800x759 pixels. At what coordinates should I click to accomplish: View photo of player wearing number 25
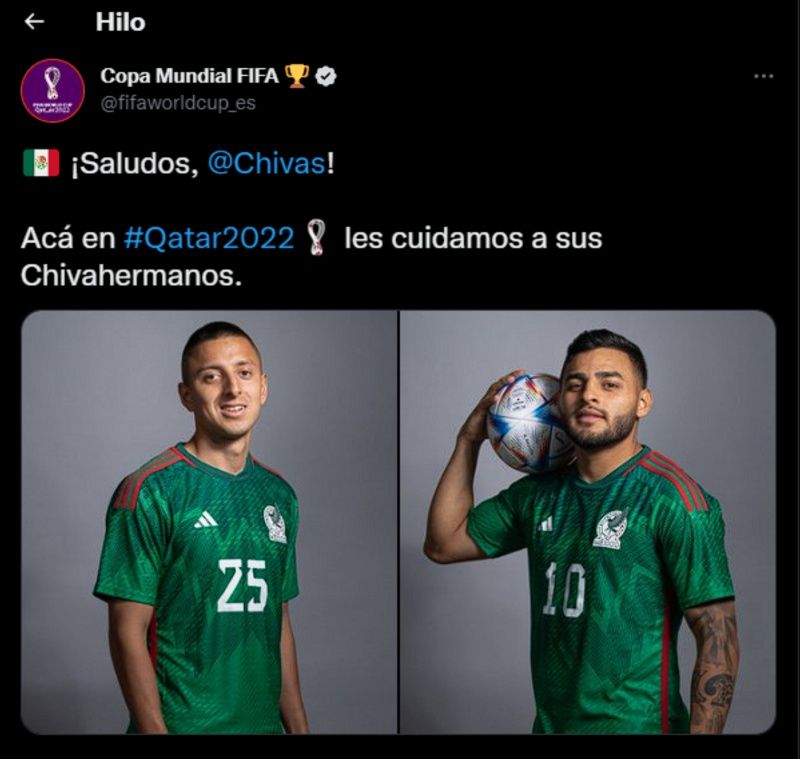[209, 521]
